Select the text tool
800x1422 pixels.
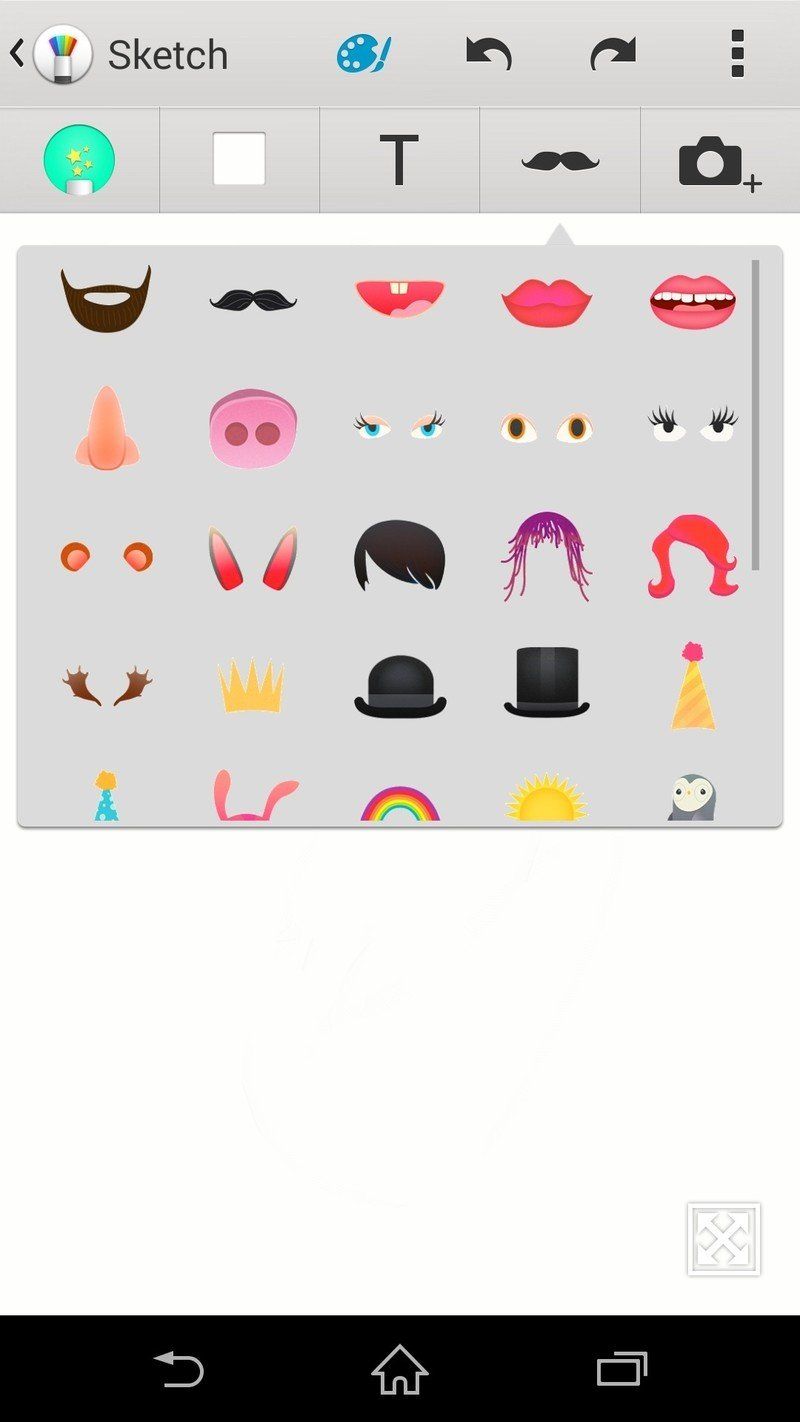(399, 160)
